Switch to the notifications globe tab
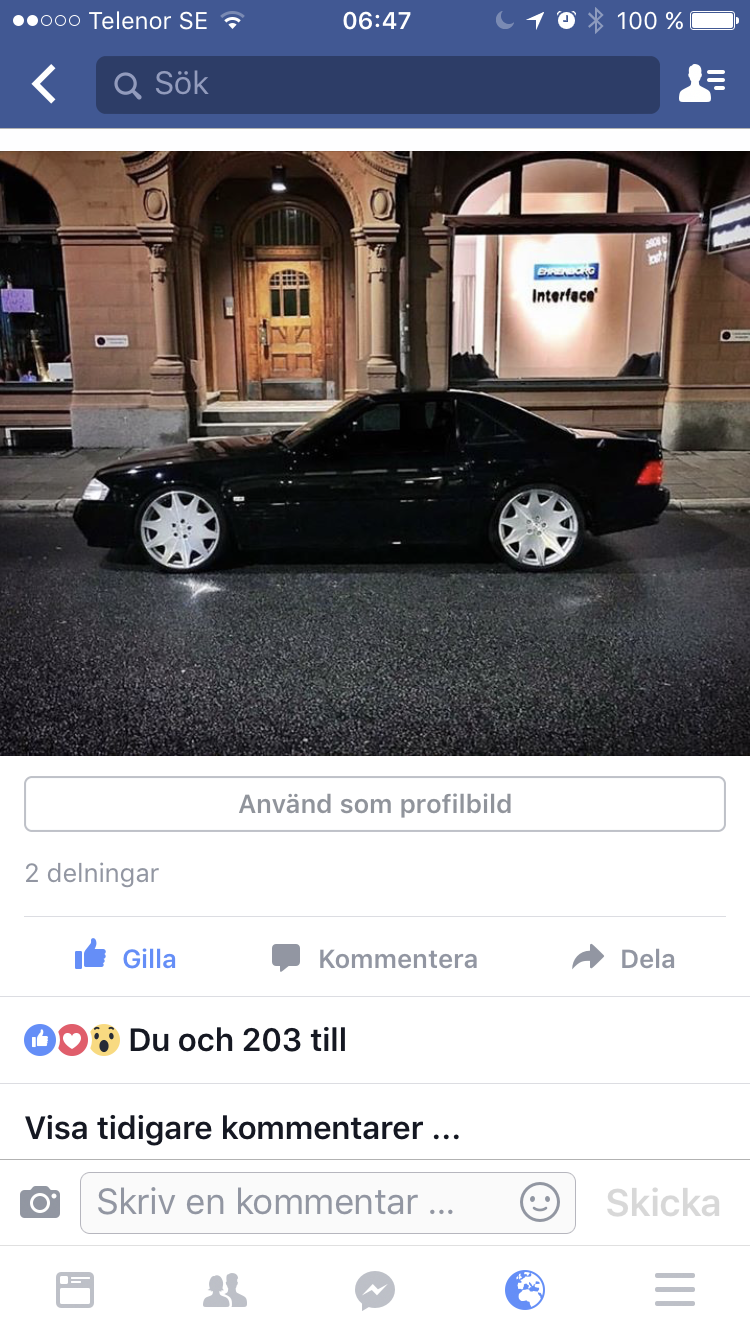 coord(525,1290)
